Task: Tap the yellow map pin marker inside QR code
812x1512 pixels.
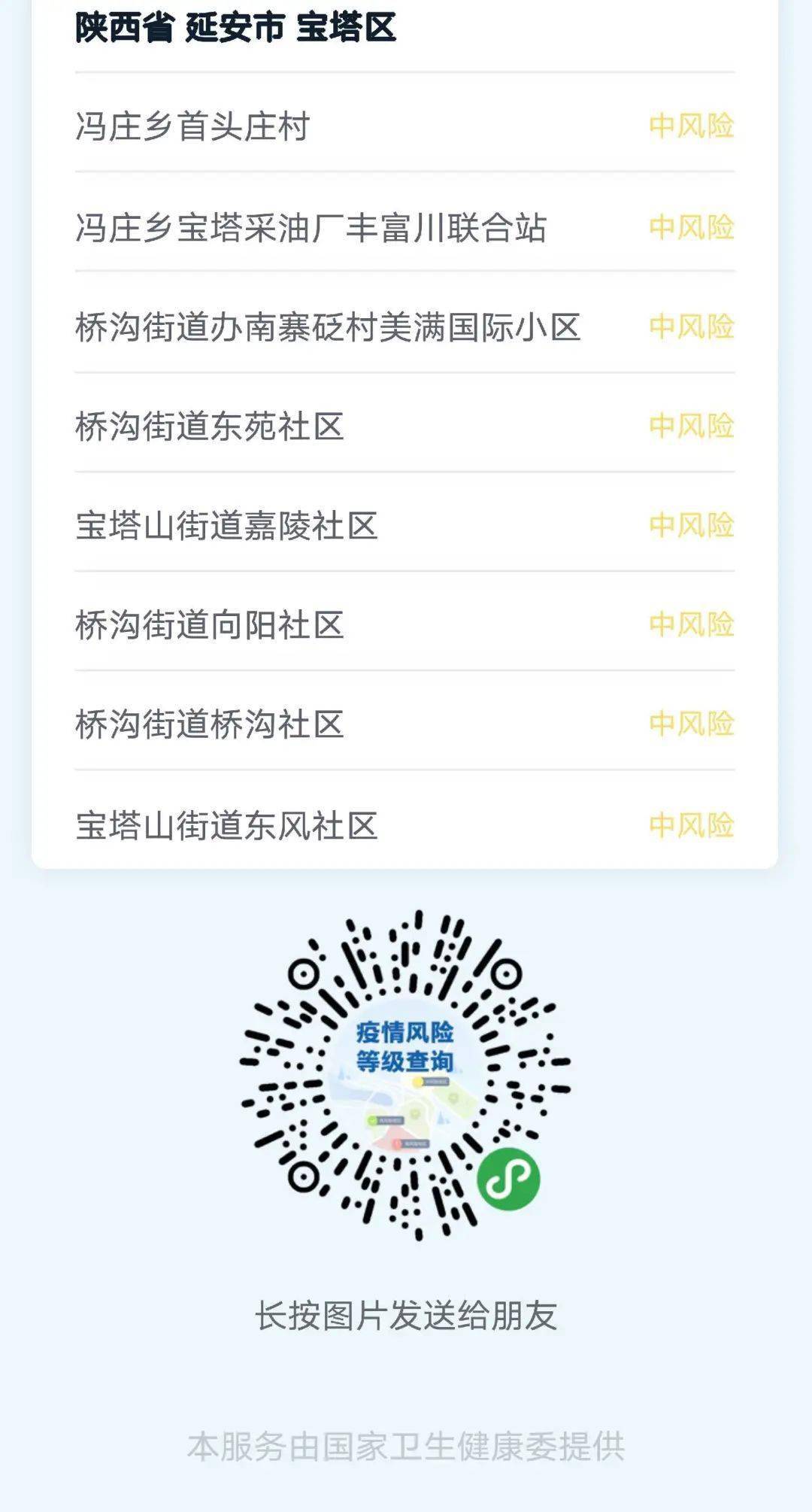Action: point(417,1082)
